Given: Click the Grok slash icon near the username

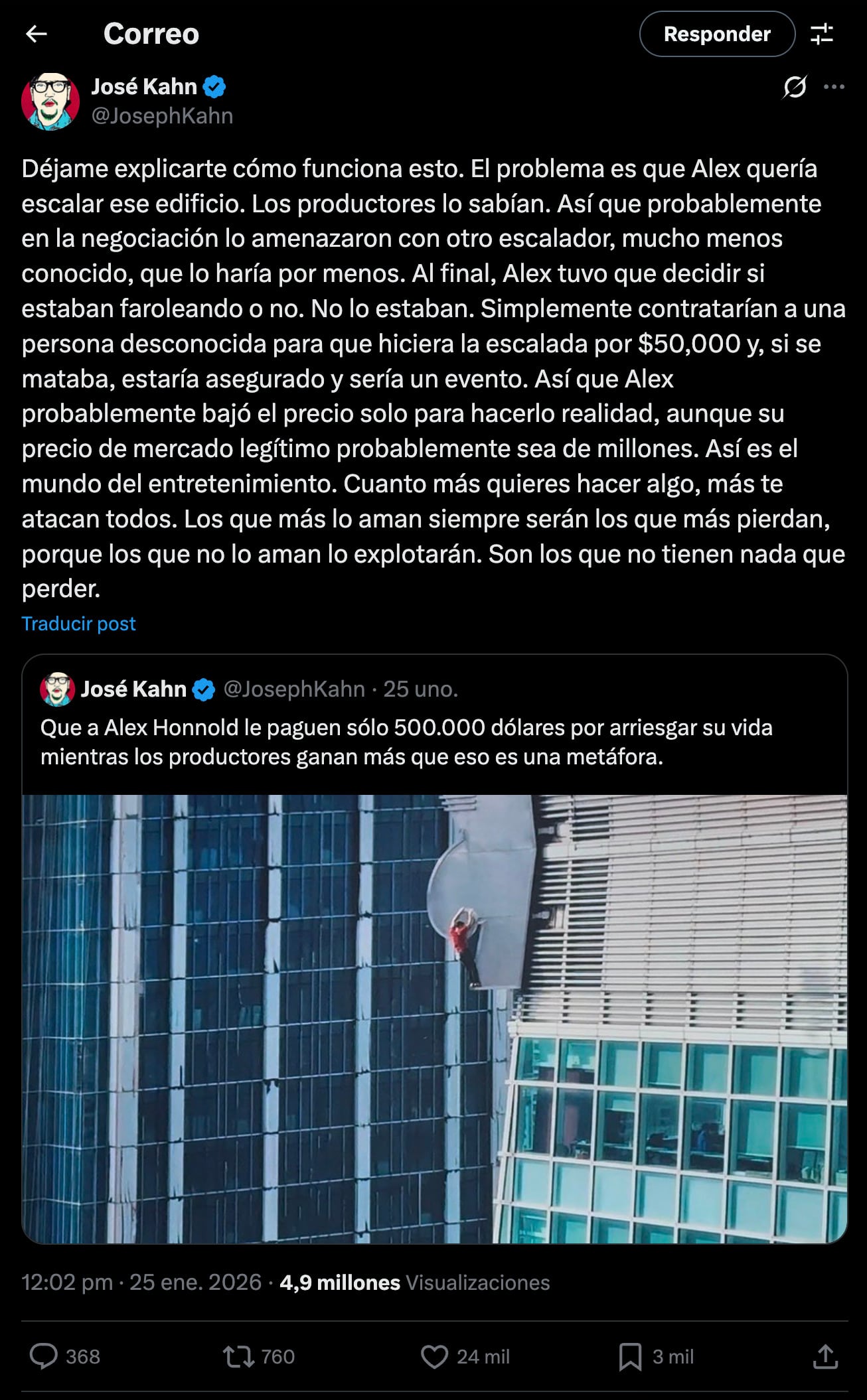Looking at the screenshot, I should 797,86.
